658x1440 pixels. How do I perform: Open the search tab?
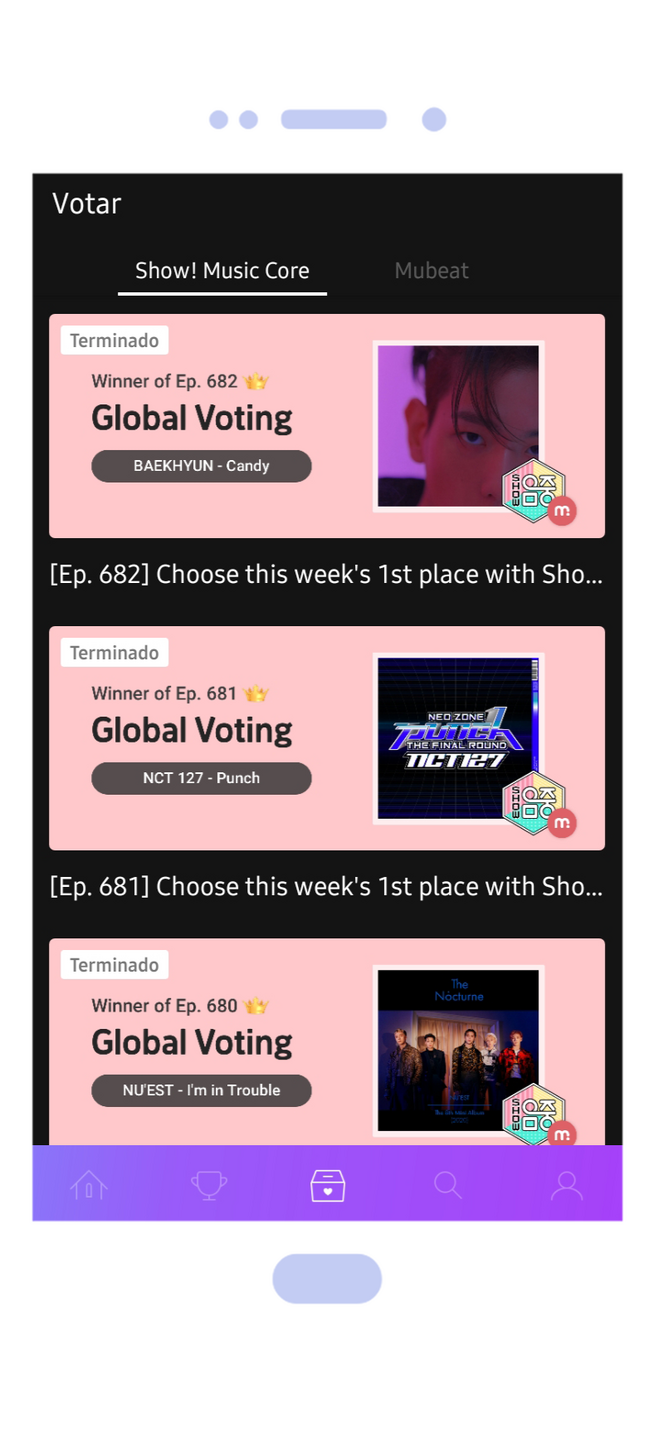click(447, 1185)
